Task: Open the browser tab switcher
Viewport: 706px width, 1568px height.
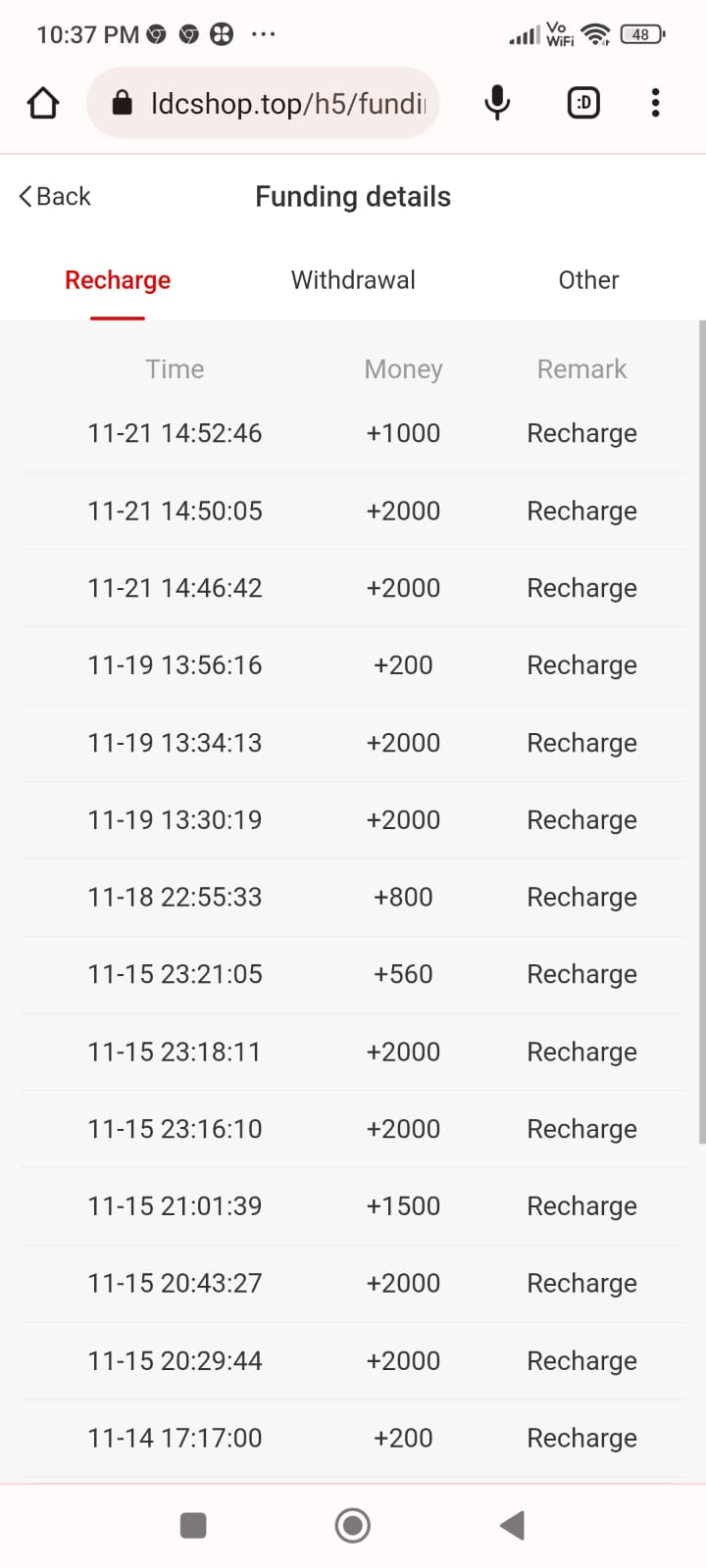Action: [583, 103]
